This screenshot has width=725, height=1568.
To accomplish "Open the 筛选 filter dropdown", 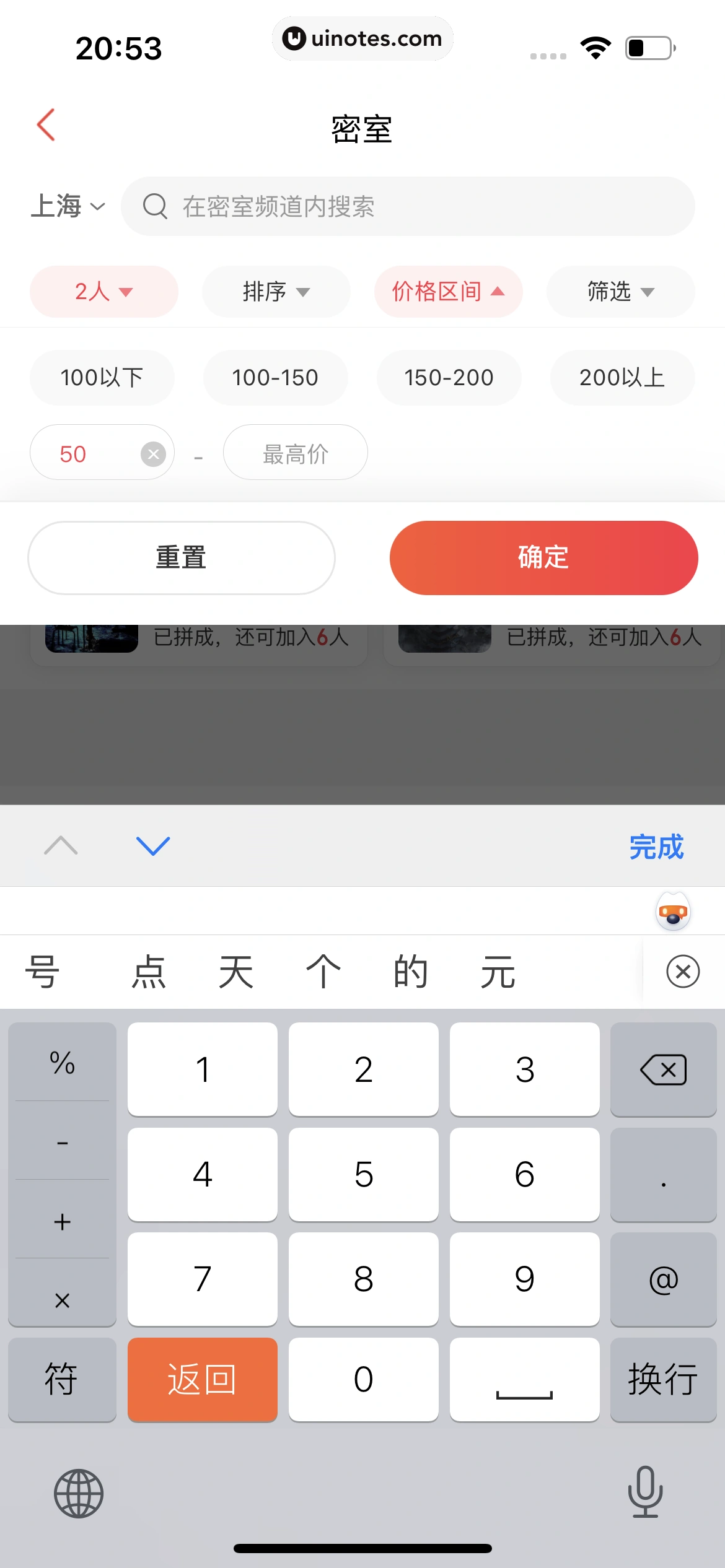I will point(620,291).
